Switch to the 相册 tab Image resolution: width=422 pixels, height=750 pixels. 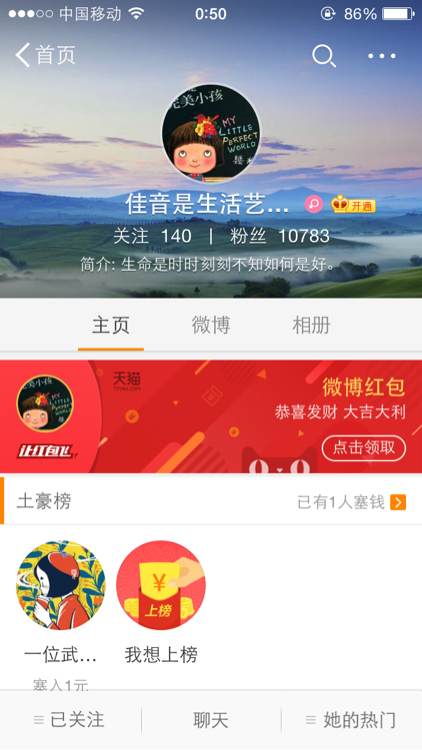(x=311, y=326)
